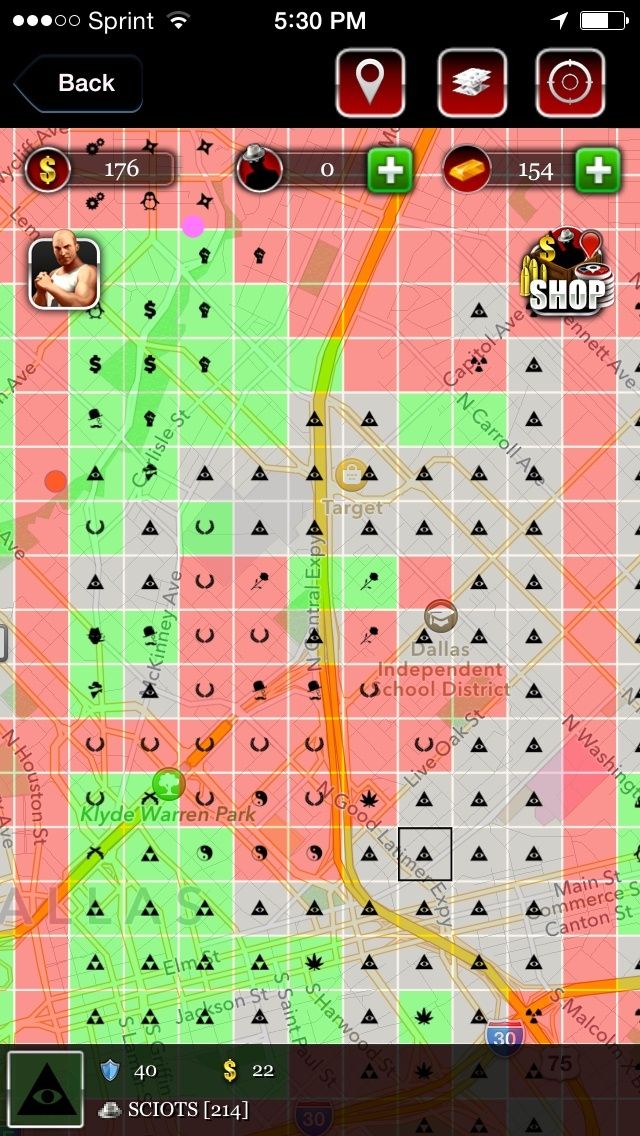This screenshot has width=640, height=1136.
Task: Tap the Target store marker on map
Action: [x=352, y=474]
